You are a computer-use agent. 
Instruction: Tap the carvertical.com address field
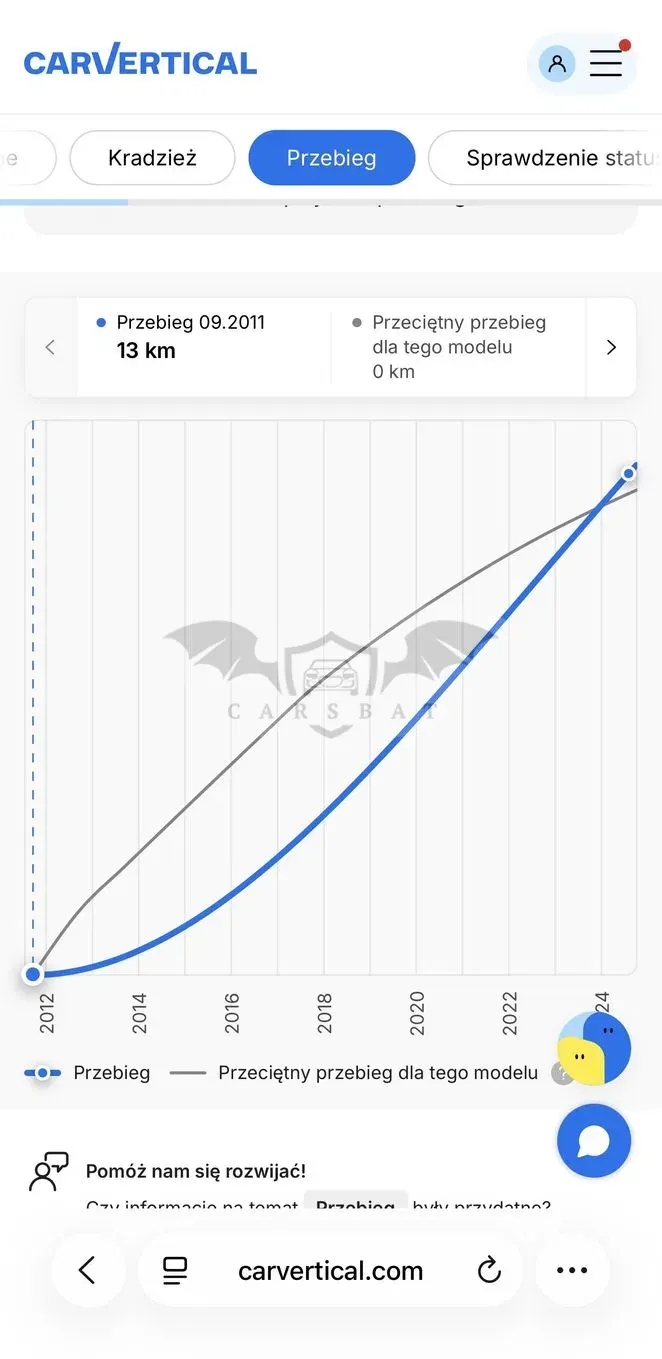331,1270
